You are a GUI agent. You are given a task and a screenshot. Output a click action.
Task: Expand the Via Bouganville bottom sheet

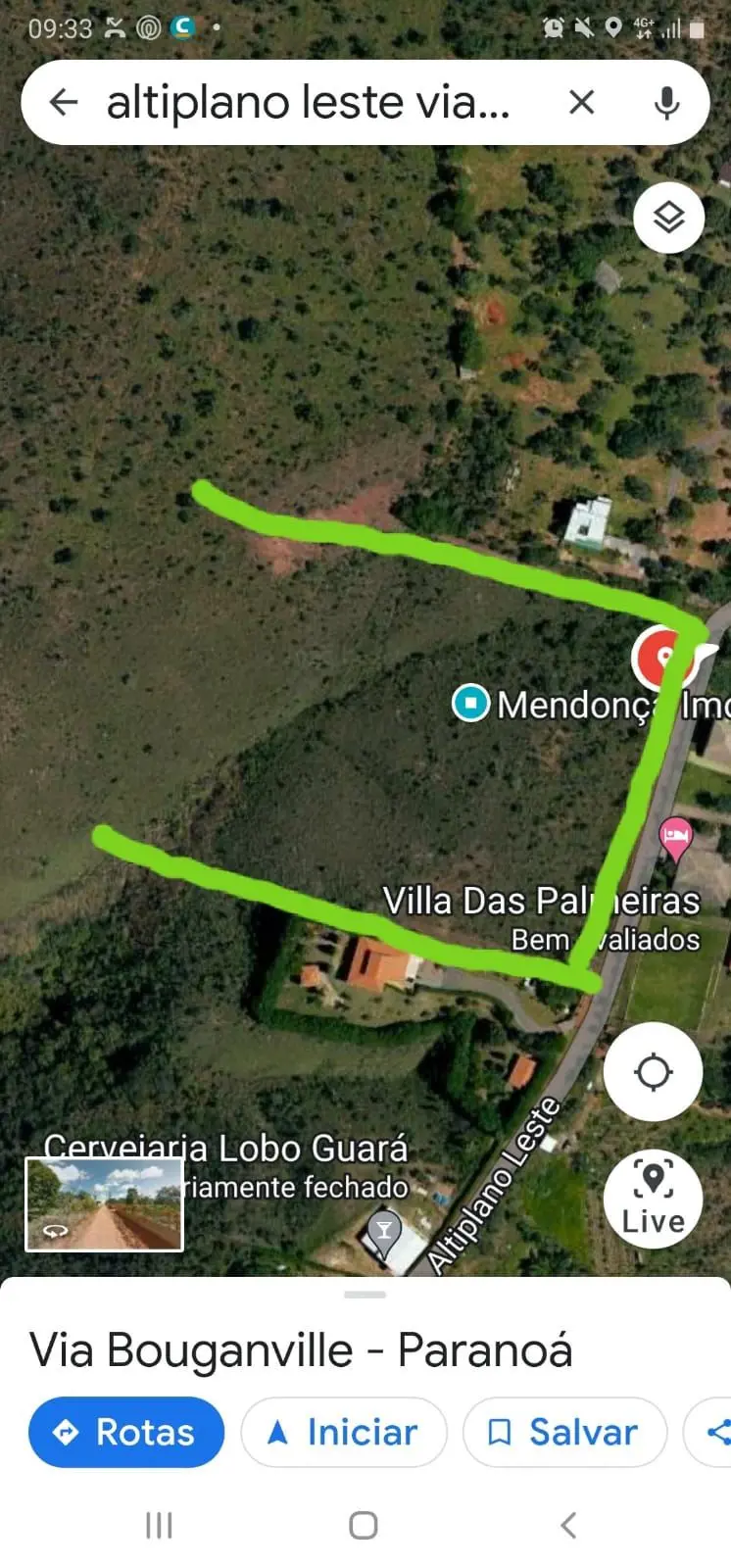(x=365, y=1293)
